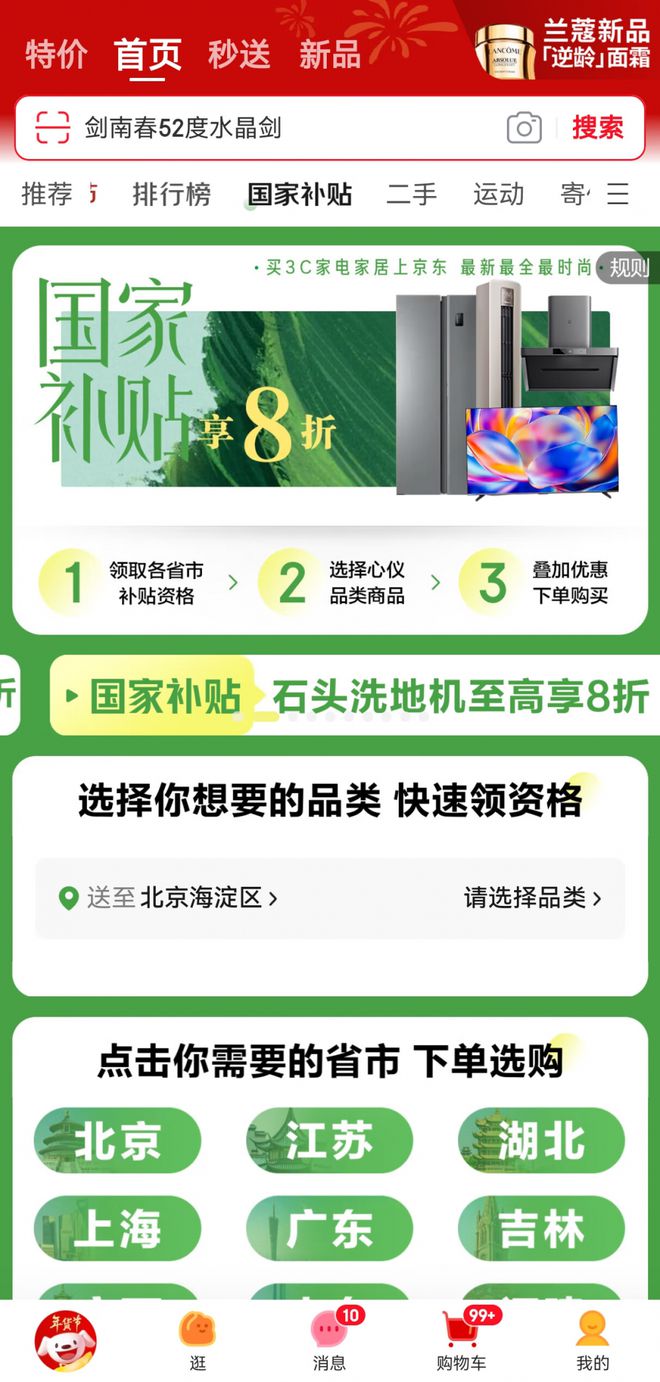Select the 运动 category tab
660x1382 pixels.
point(498,194)
